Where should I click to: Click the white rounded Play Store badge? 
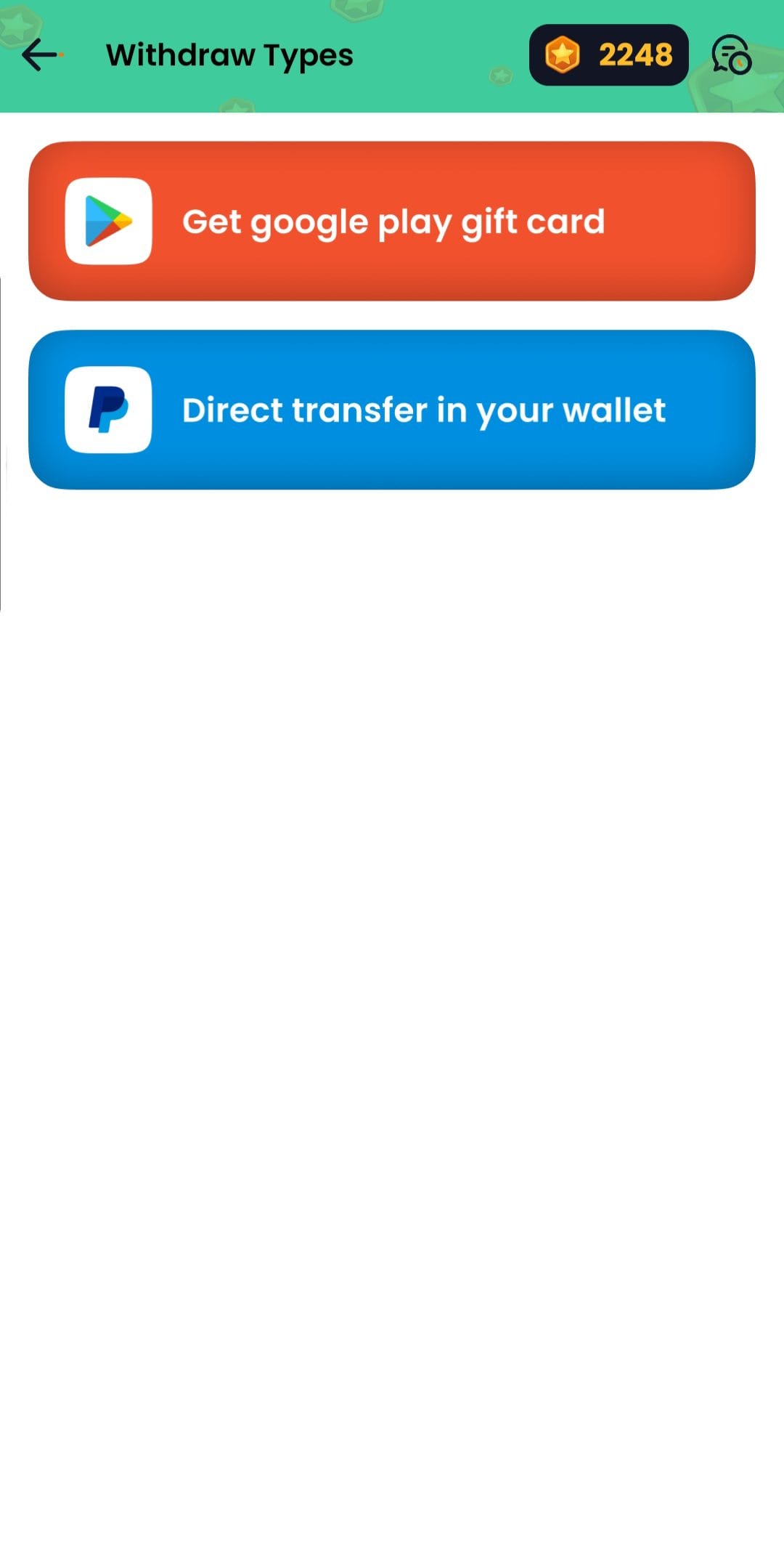click(x=107, y=222)
